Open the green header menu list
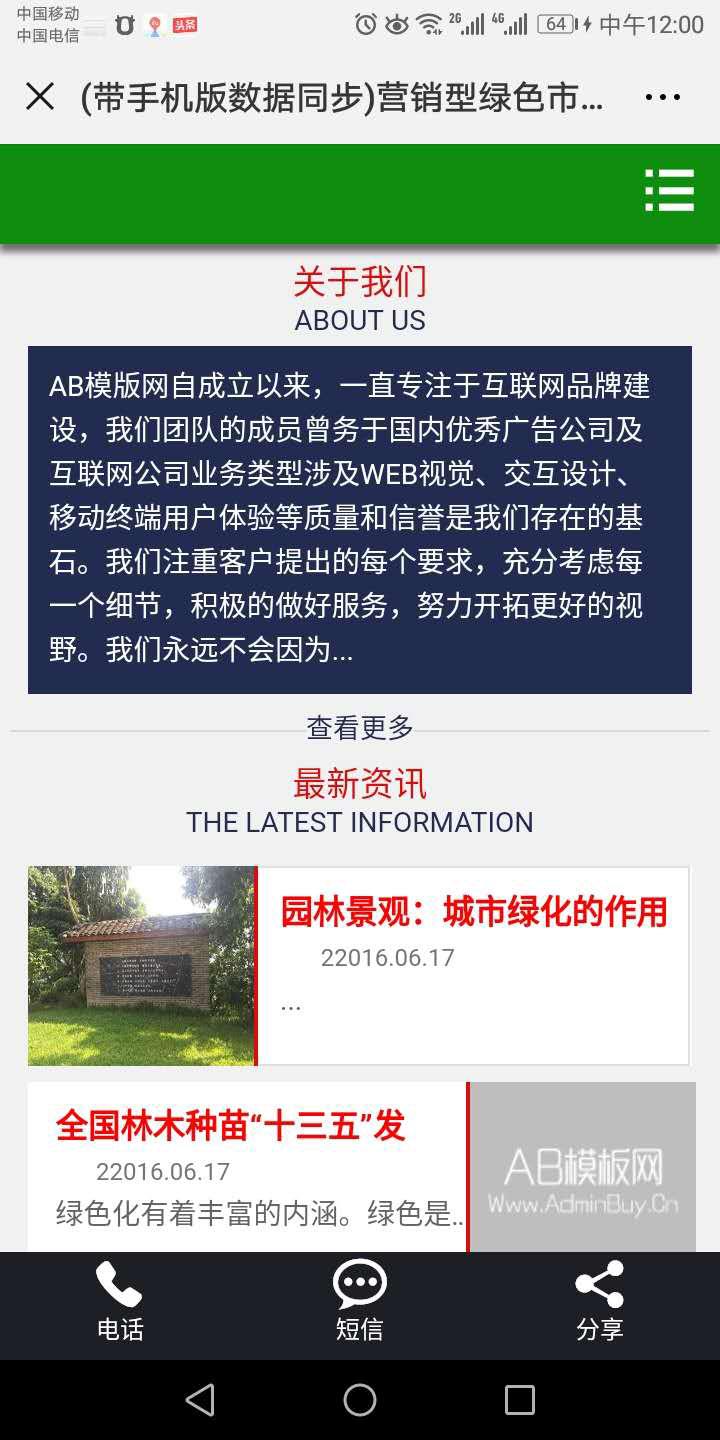Screen dimensions: 720x1440 [x=669, y=190]
